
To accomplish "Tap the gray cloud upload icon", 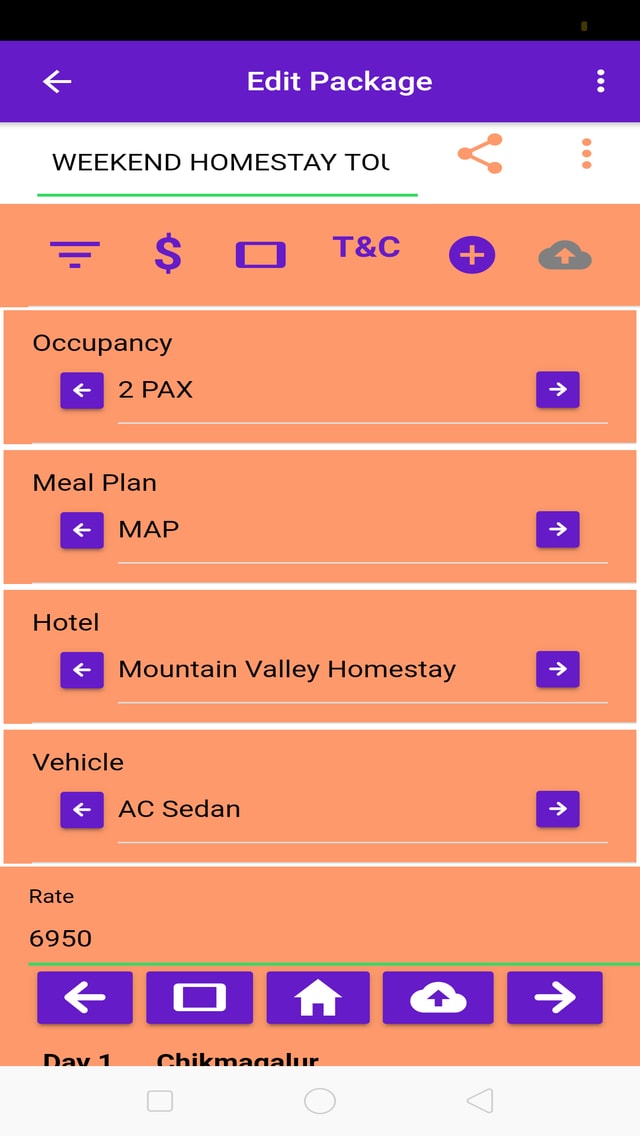I will pos(565,256).
